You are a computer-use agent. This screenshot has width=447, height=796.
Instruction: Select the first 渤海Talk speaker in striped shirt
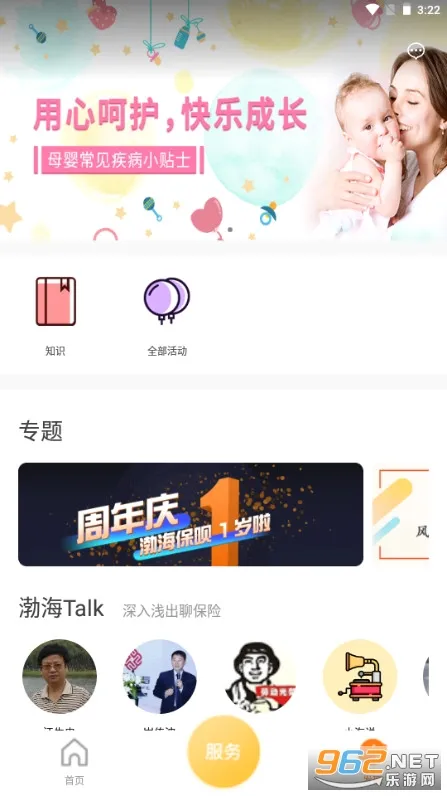(x=59, y=676)
